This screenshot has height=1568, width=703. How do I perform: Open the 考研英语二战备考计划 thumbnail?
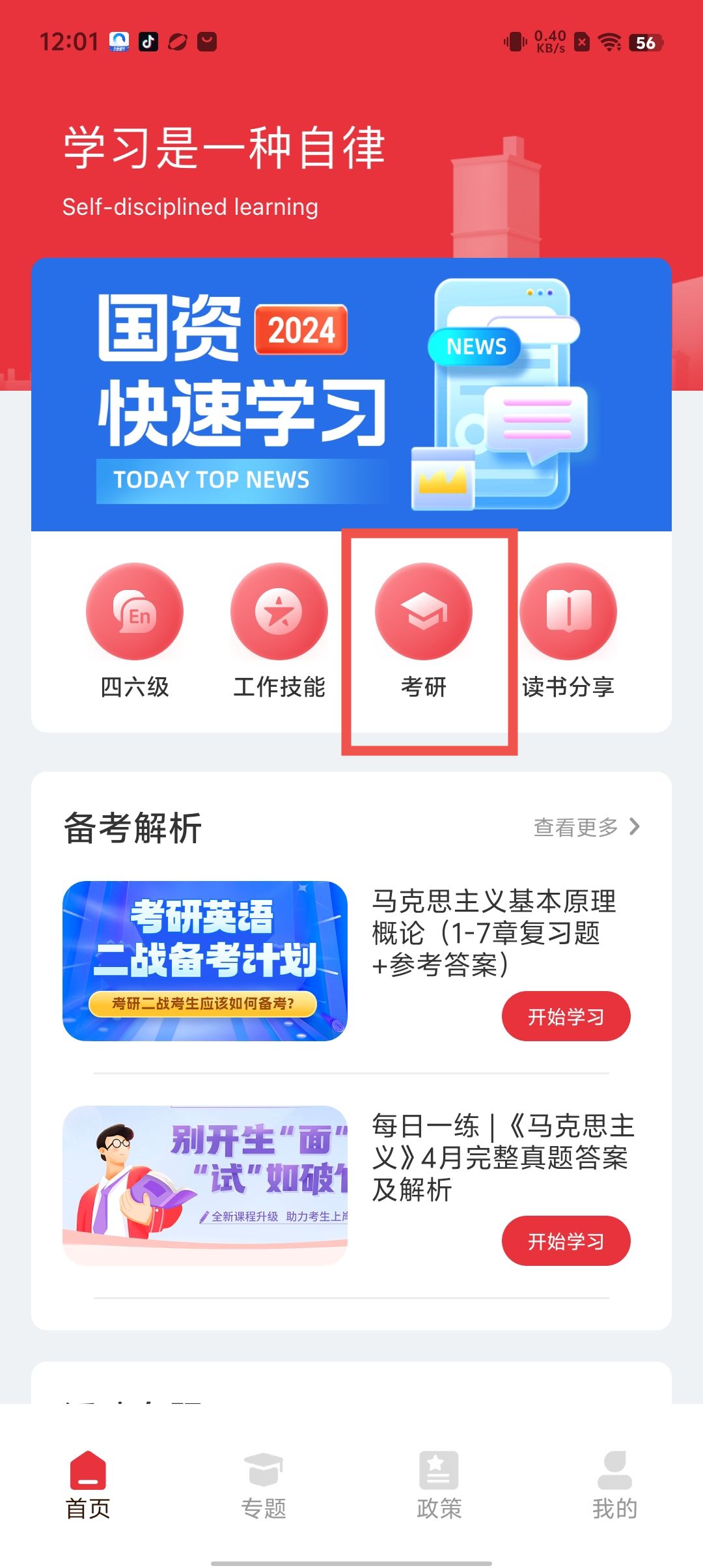(x=205, y=960)
